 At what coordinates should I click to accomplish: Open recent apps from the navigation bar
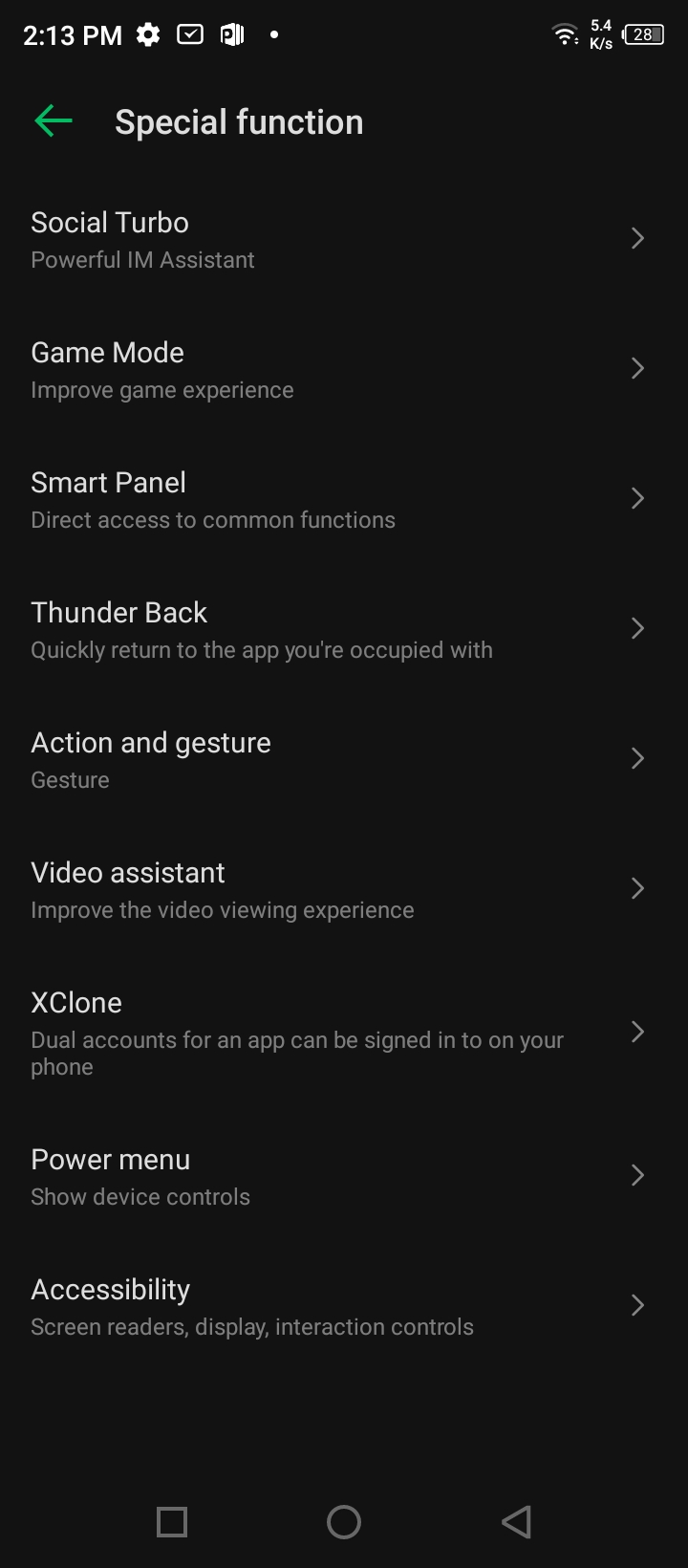[x=172, y=1521]
